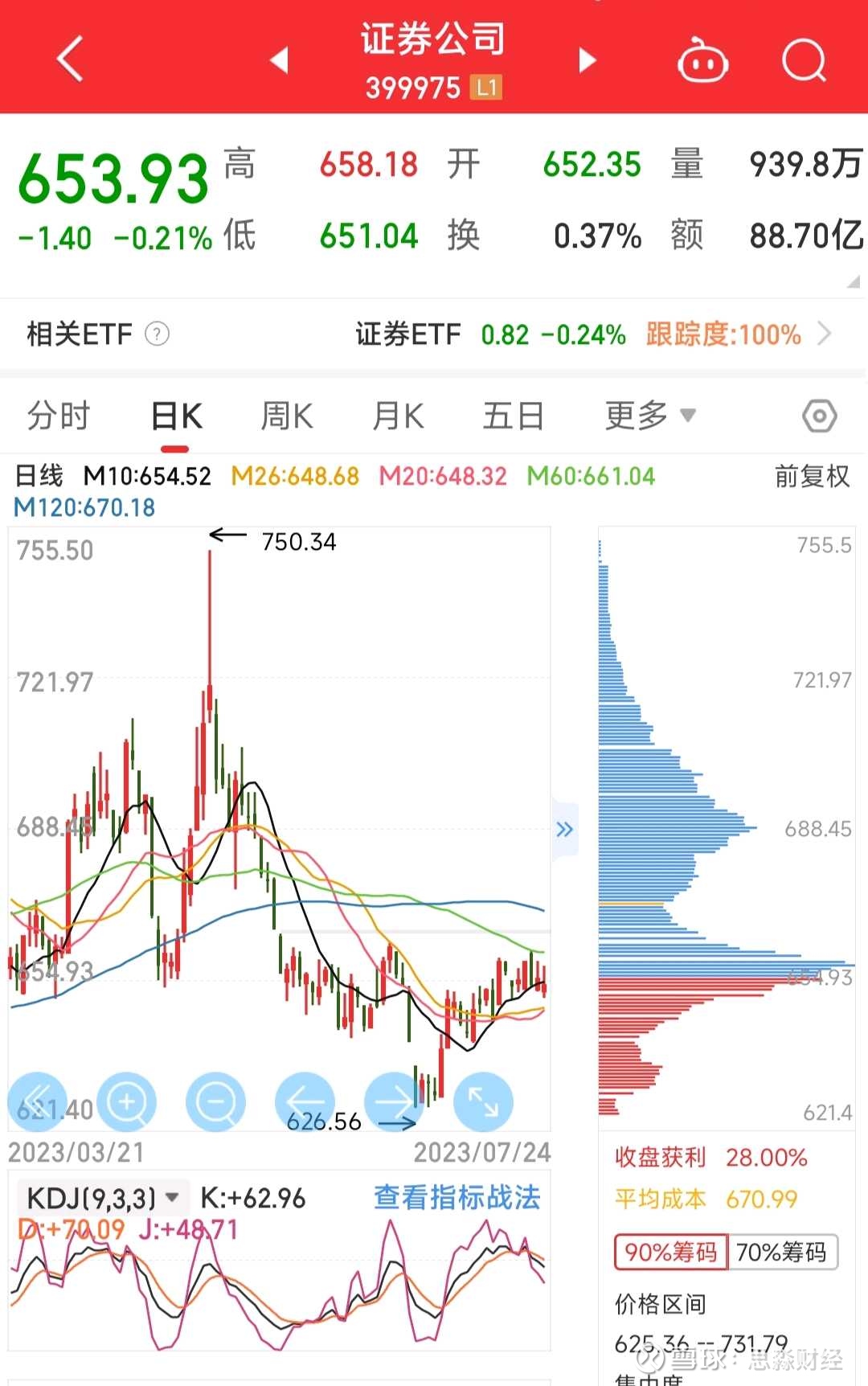Switch to the 周K weekly chart tab

pyautogui.click(x=286, y=415)
